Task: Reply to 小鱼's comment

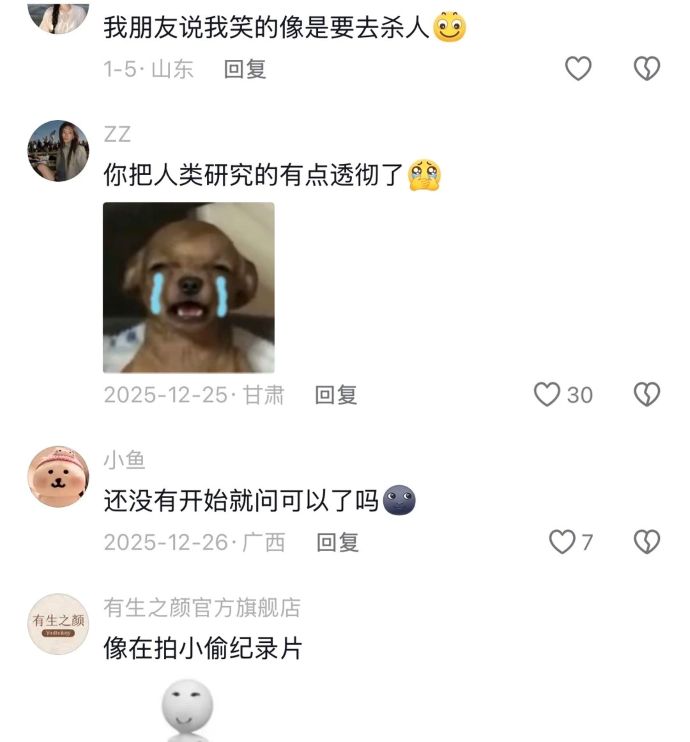Action: click(338, 542)
